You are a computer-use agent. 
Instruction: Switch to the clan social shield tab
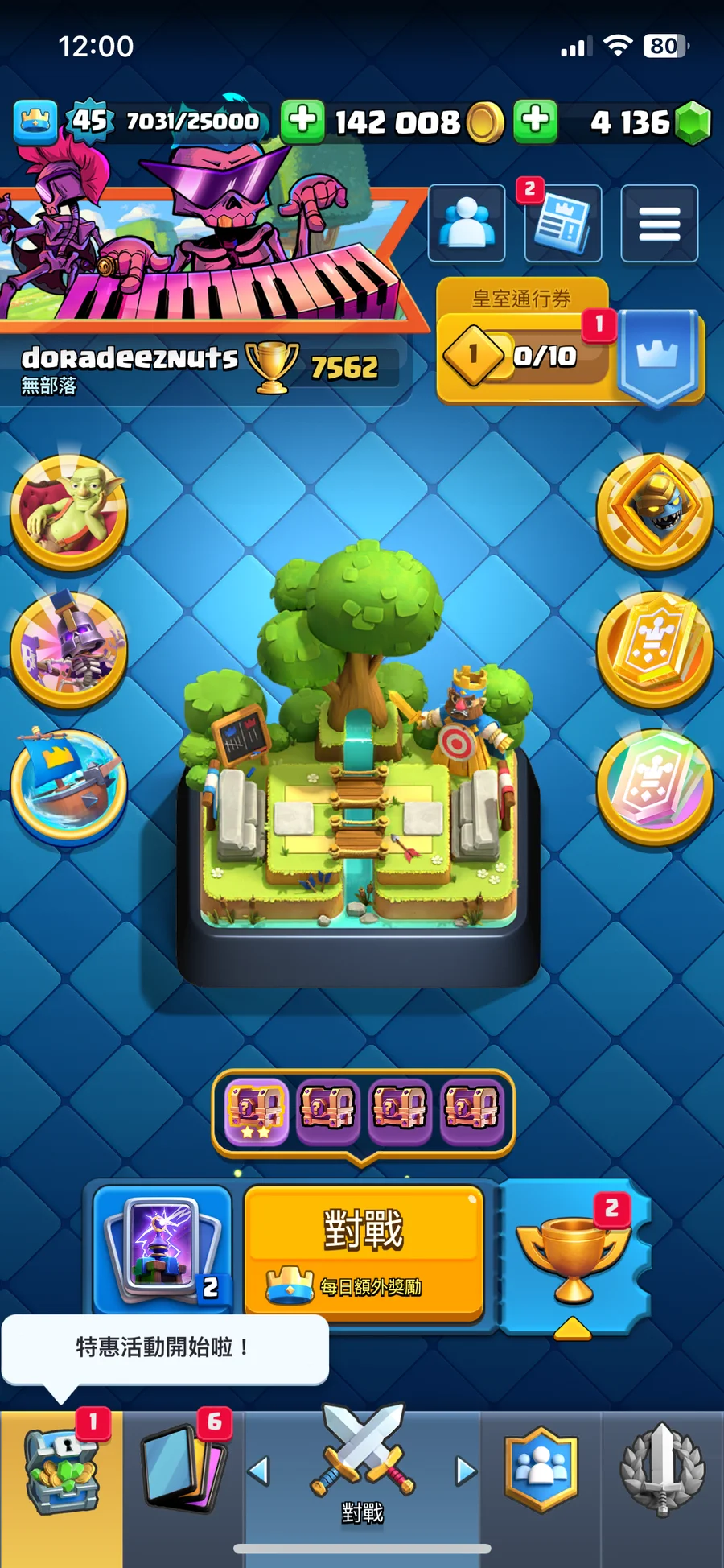(541, 1471)
